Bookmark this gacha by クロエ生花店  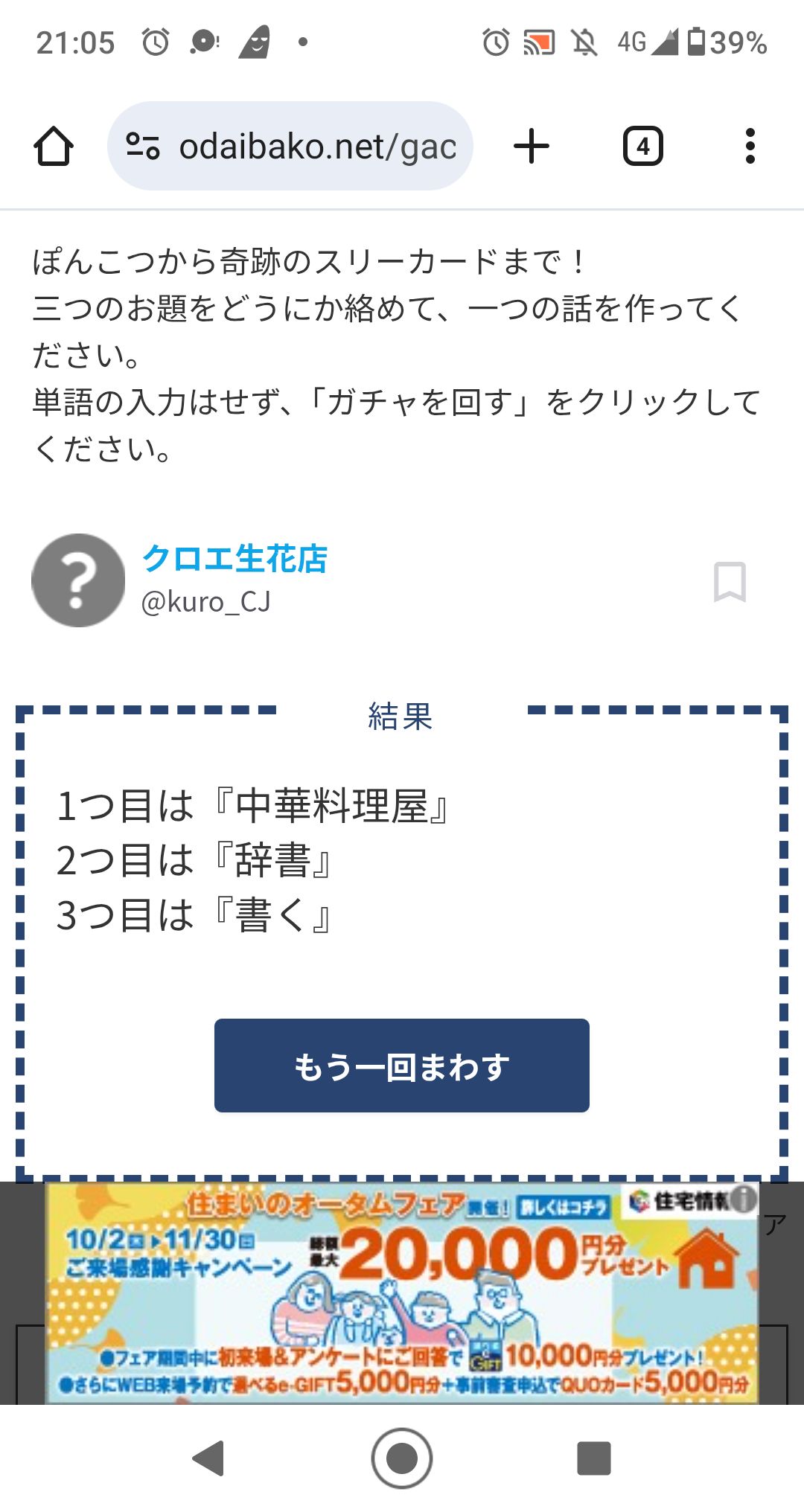[730, 581]
